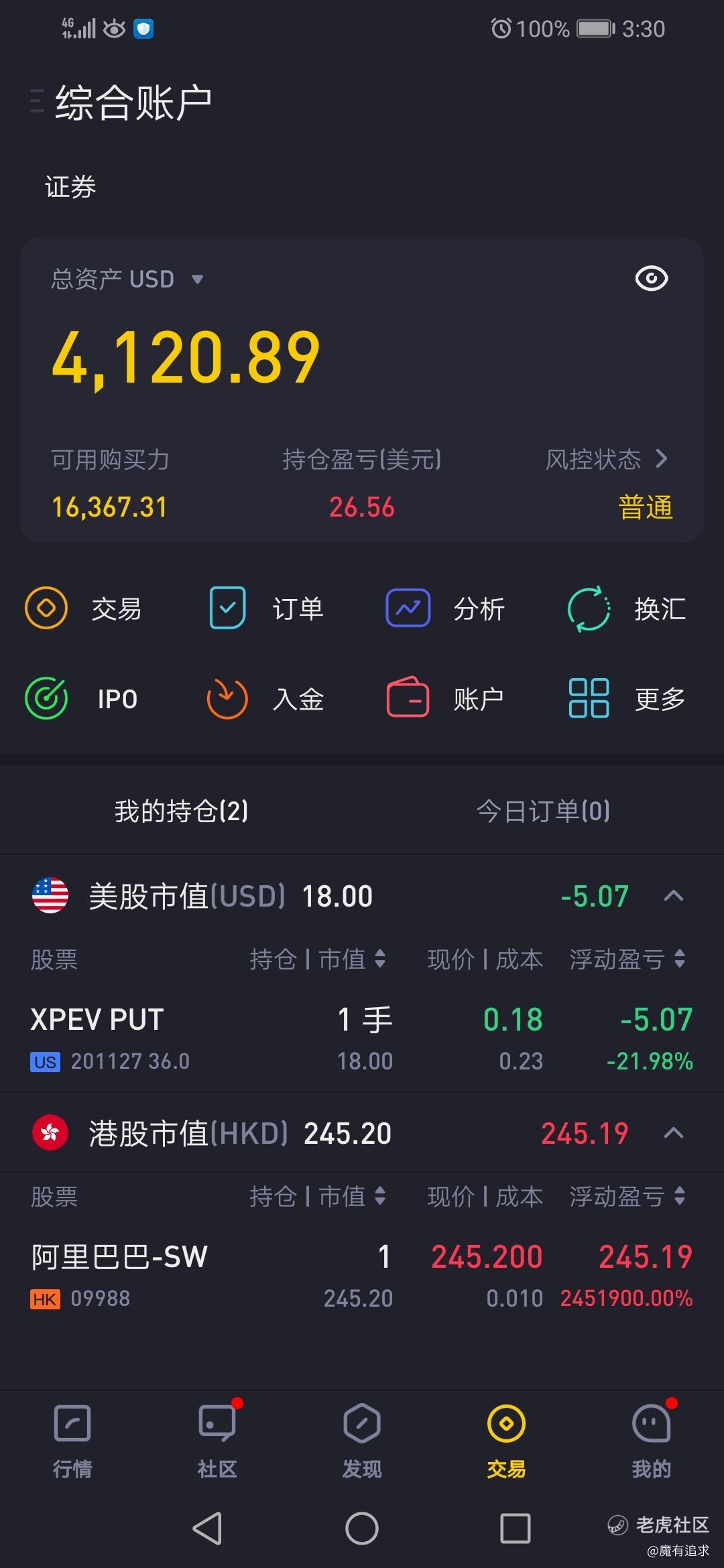Open the 阿里巴巴-SW position

[x=362, y=1276]
